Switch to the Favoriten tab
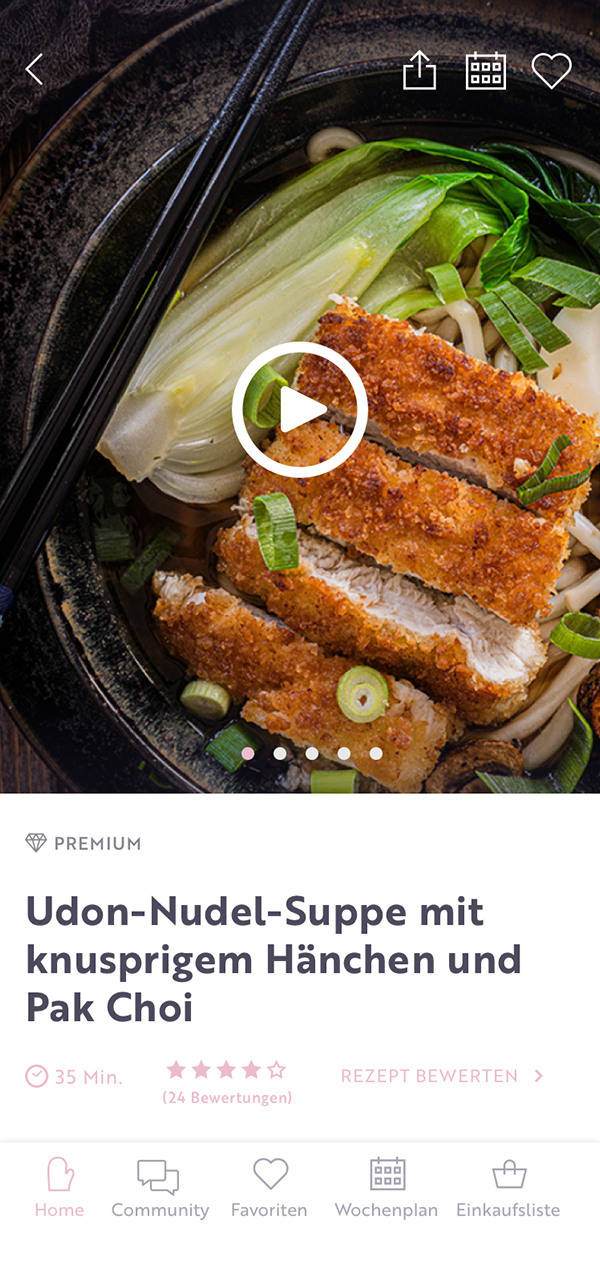Viewport: 600px width, 1266px height. [269, 1188]
